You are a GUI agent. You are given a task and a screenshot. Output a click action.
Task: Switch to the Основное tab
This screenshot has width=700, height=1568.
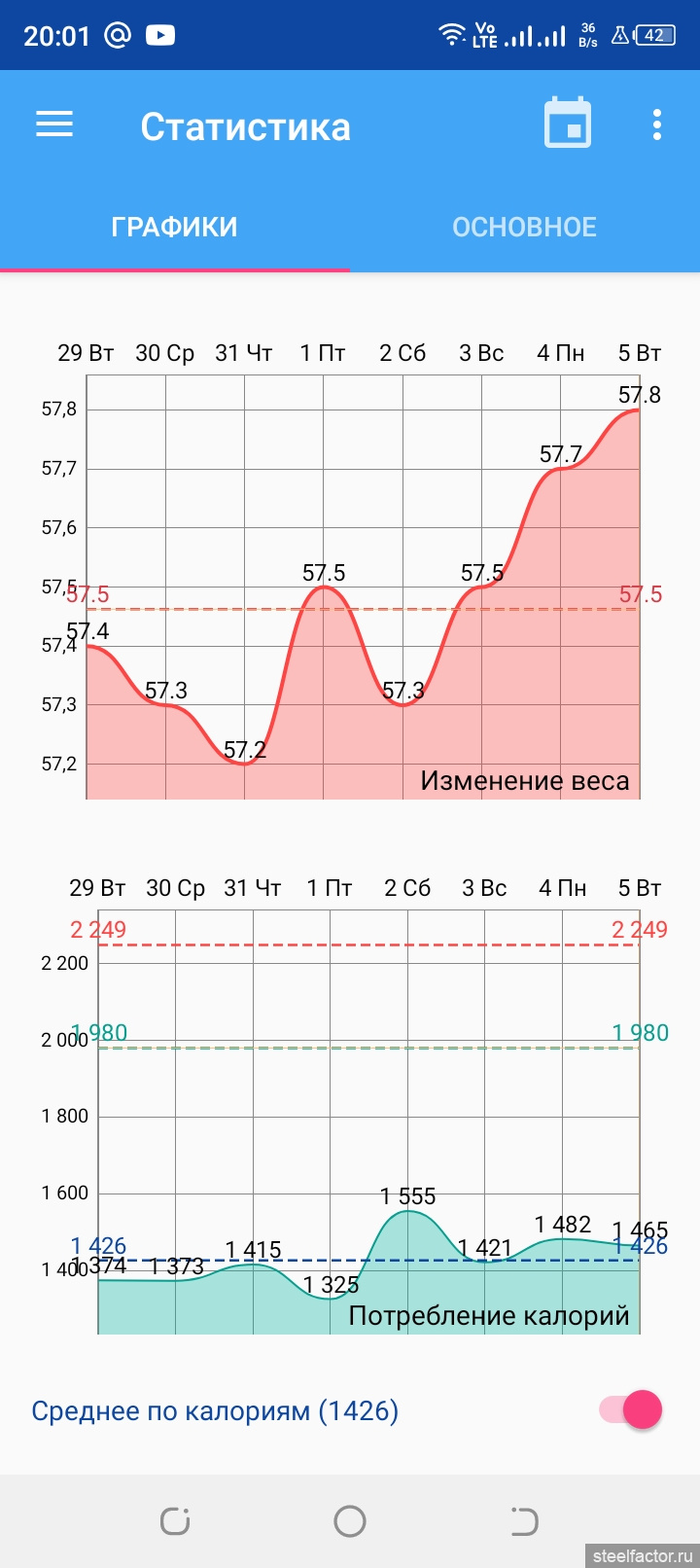524,227
